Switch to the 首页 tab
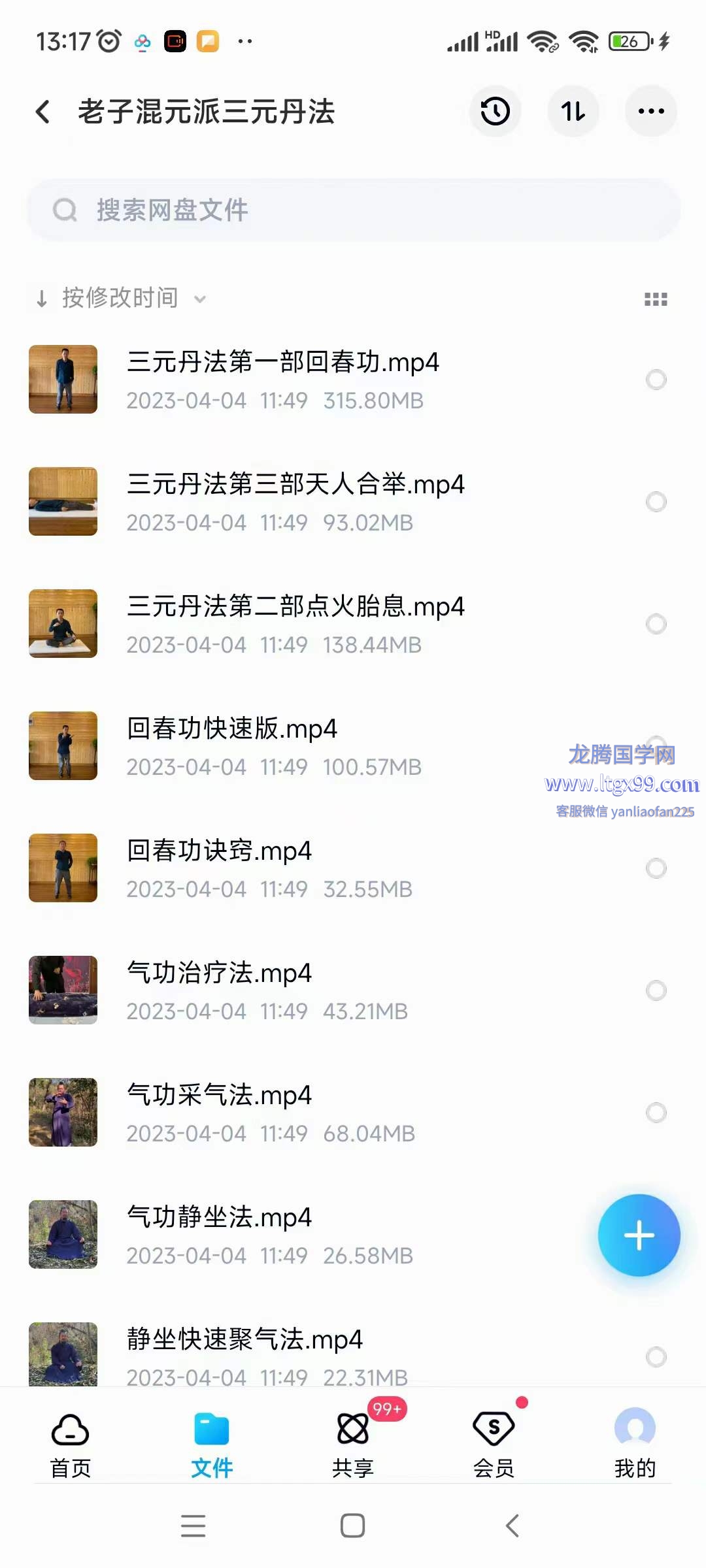The height and width of the screenshot is (1568, 706). click(x=71, y=1445)
